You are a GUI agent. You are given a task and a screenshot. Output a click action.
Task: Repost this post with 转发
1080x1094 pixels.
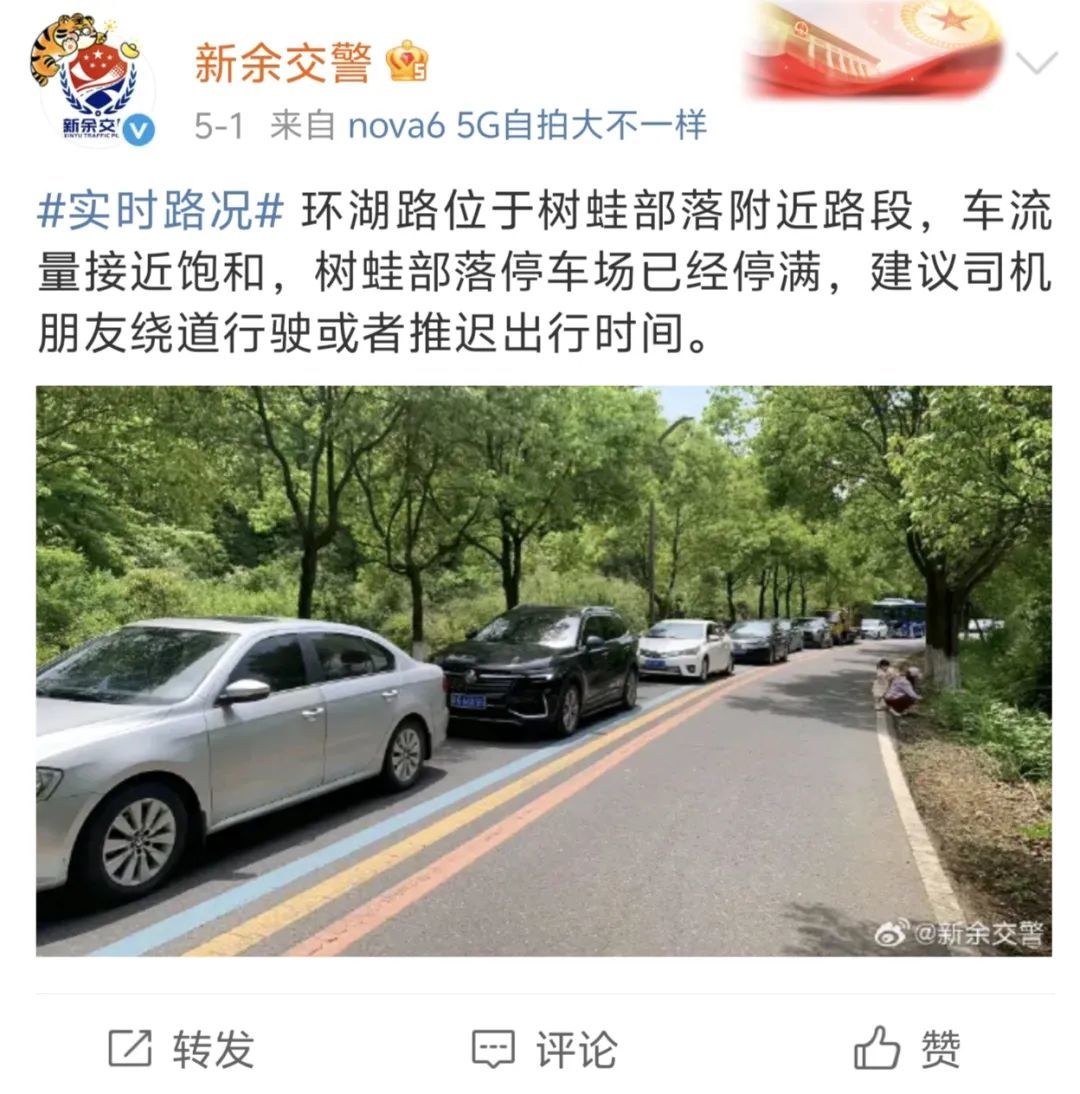click(x=182, y=1048)
